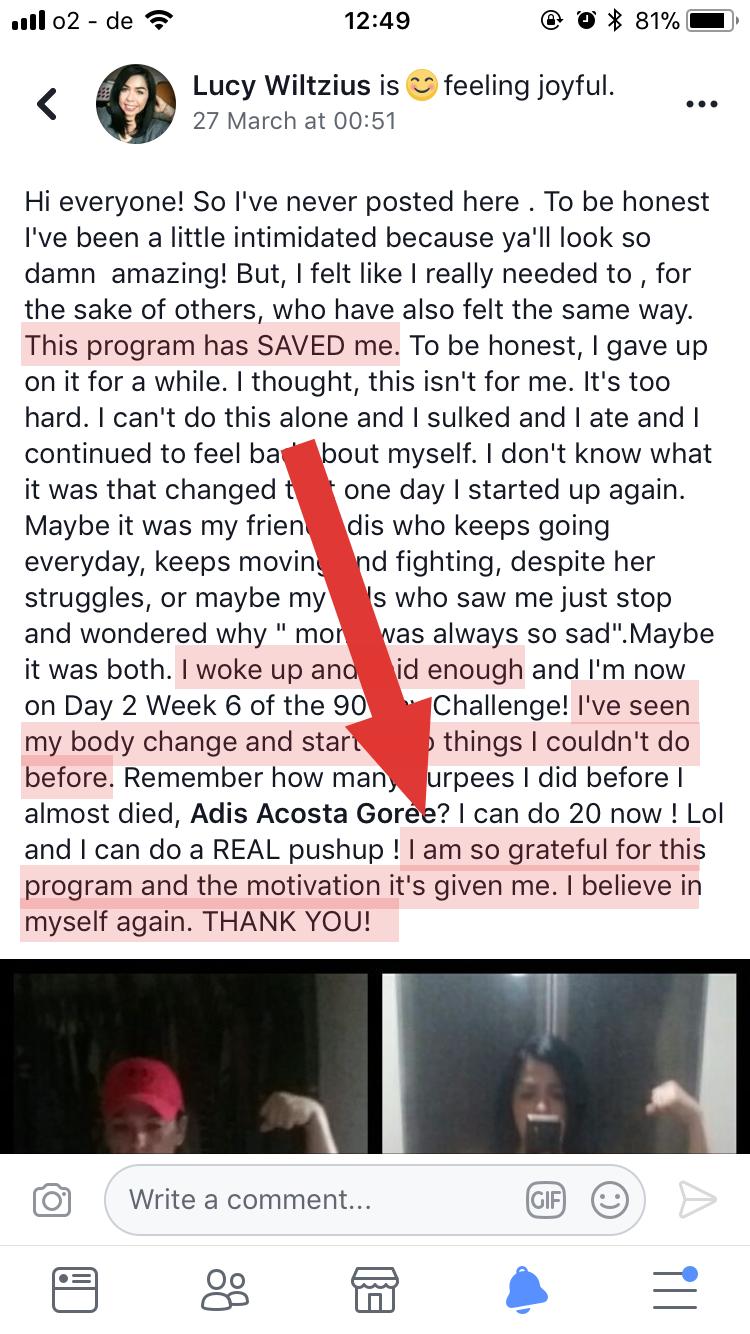The width and height of the screenshot is (750, 1334).
Task: Send the comment
Action: pyautogui.click(x=698, y=1200)
